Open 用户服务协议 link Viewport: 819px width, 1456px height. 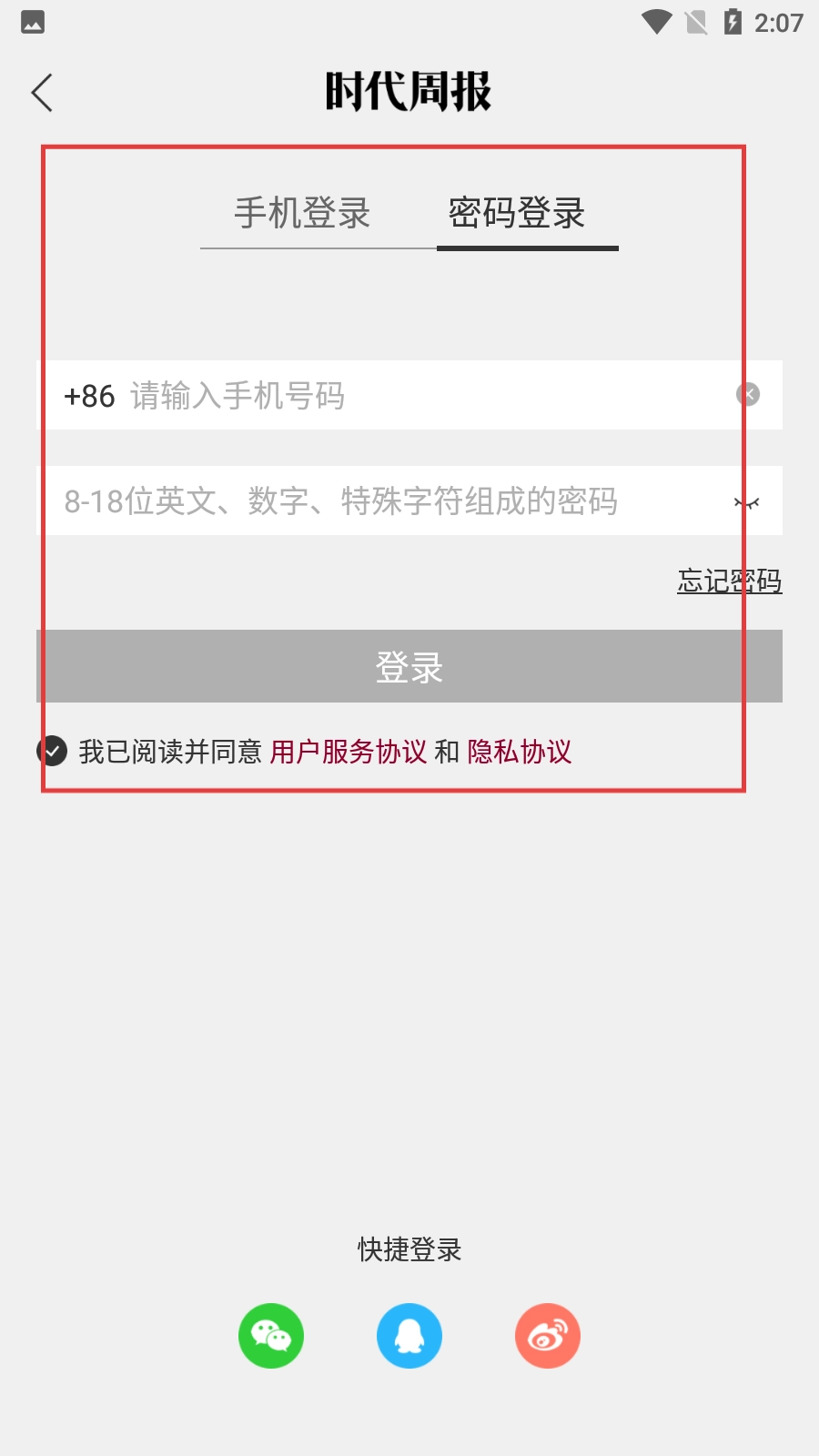[x=349, y=752]
